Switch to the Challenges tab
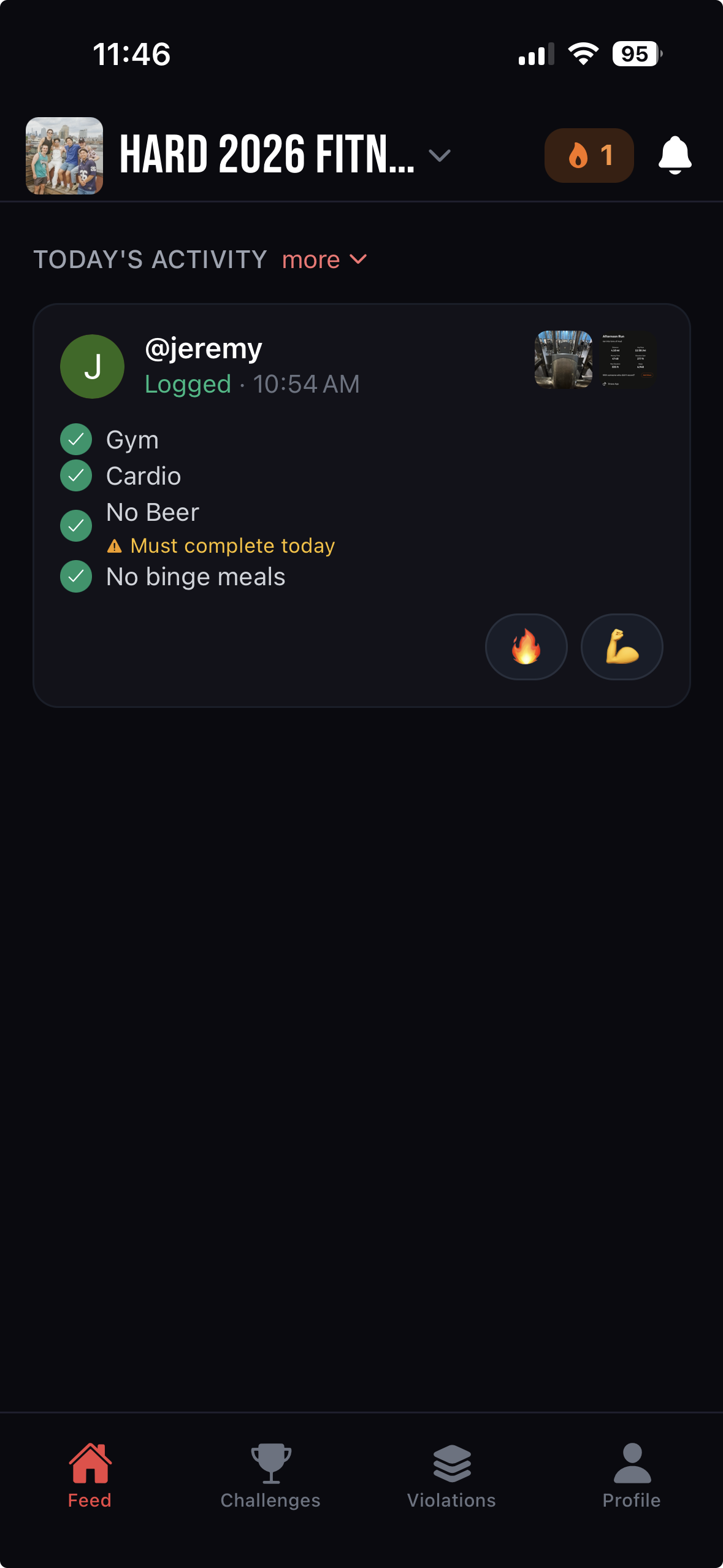This screenshot has width=723, height=1568. [x=270, y=1480]
